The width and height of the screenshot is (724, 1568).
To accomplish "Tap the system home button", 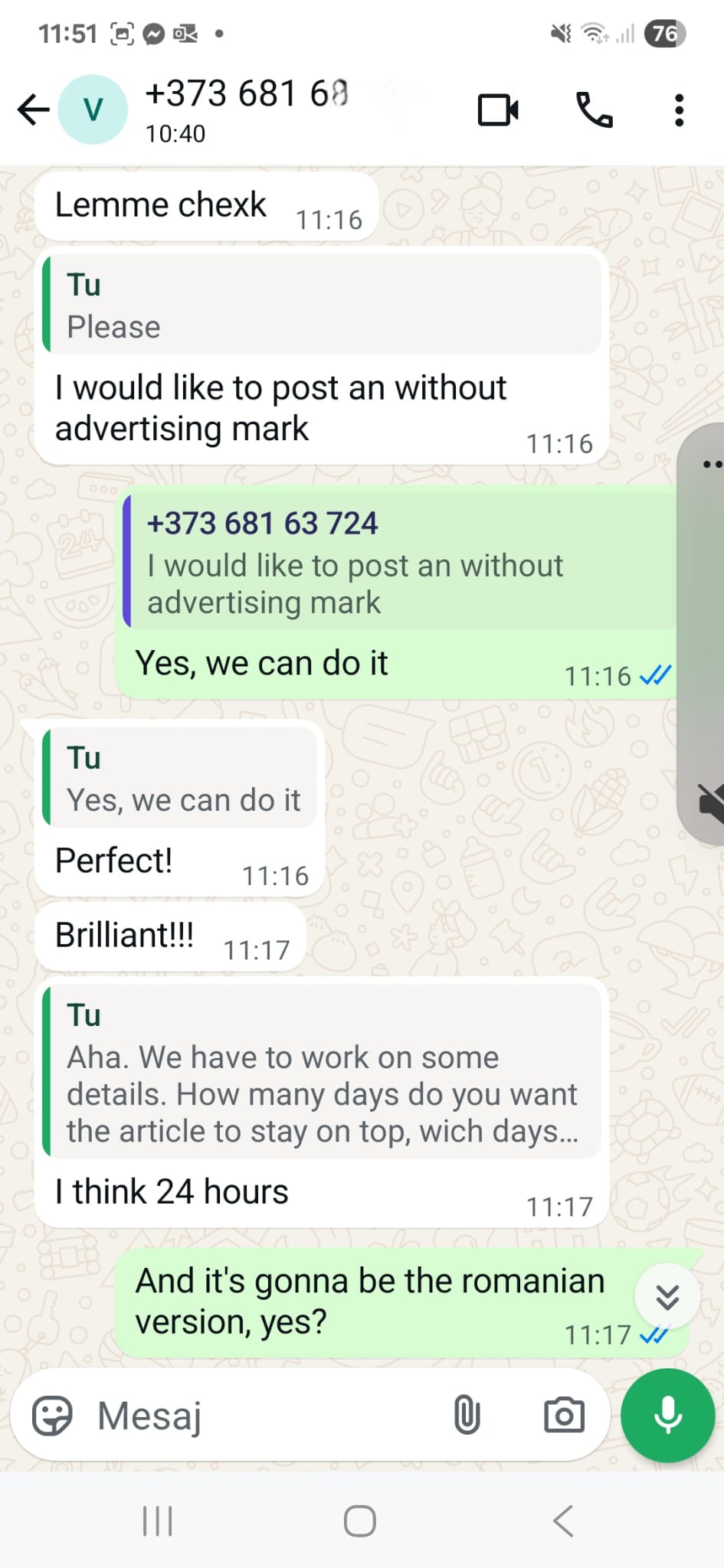I will (360, 1521).
